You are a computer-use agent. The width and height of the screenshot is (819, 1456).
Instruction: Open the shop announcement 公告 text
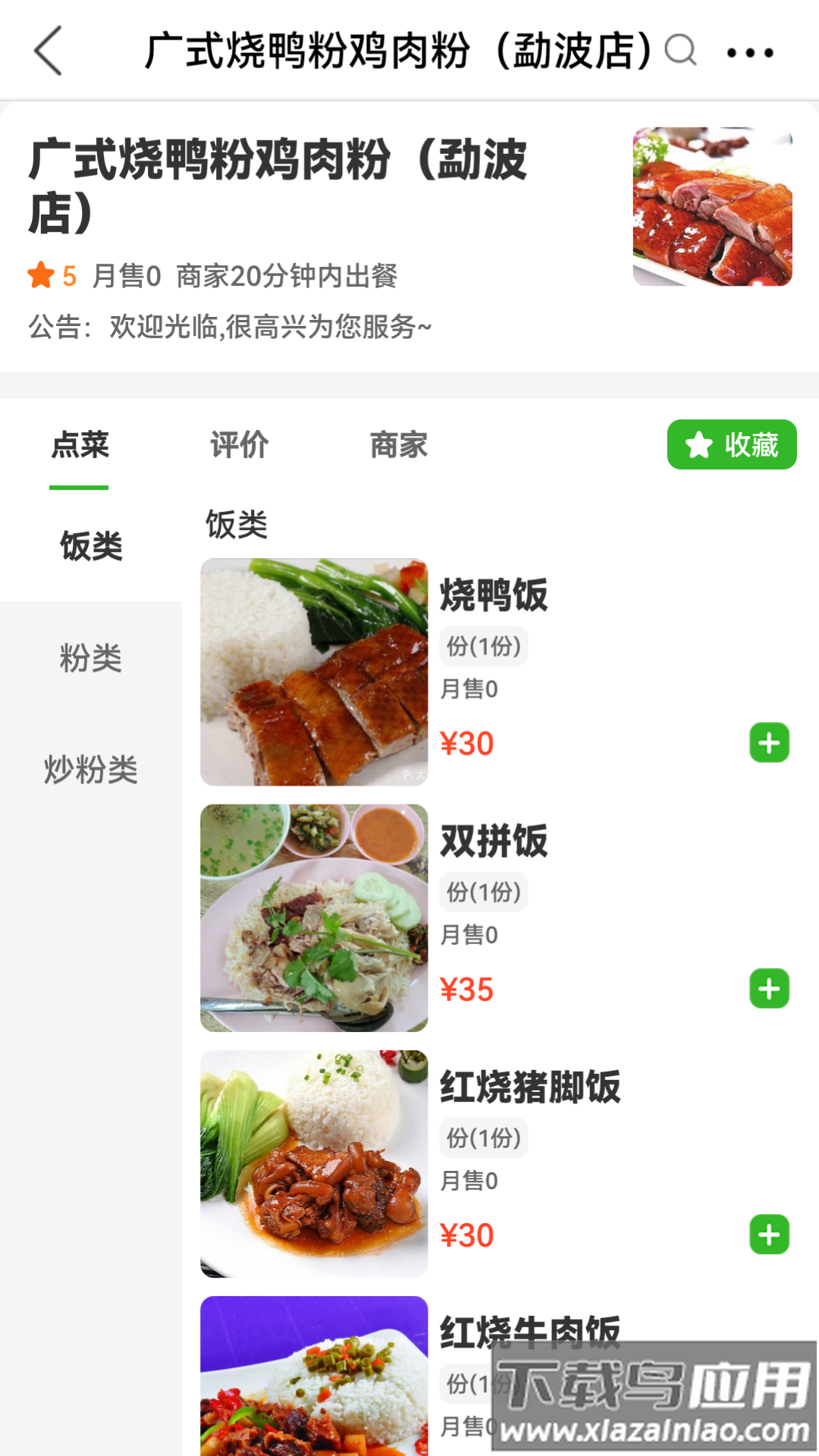click(227, 326)
